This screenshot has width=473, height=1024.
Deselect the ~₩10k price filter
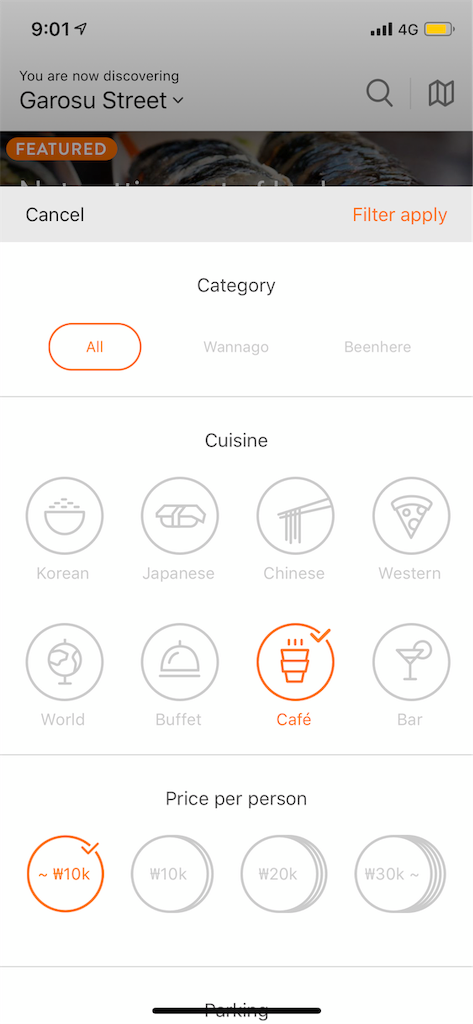65,874
